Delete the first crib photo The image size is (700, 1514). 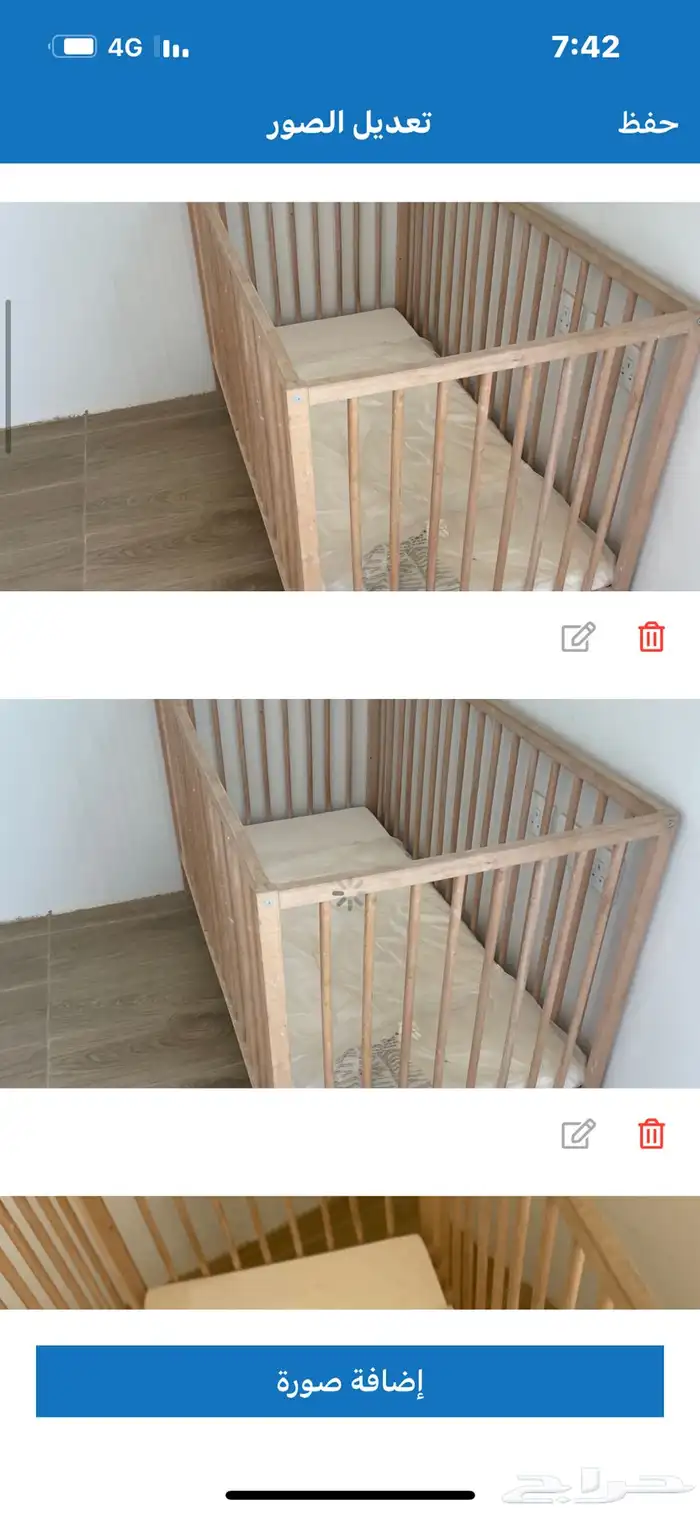coord(651,637)
